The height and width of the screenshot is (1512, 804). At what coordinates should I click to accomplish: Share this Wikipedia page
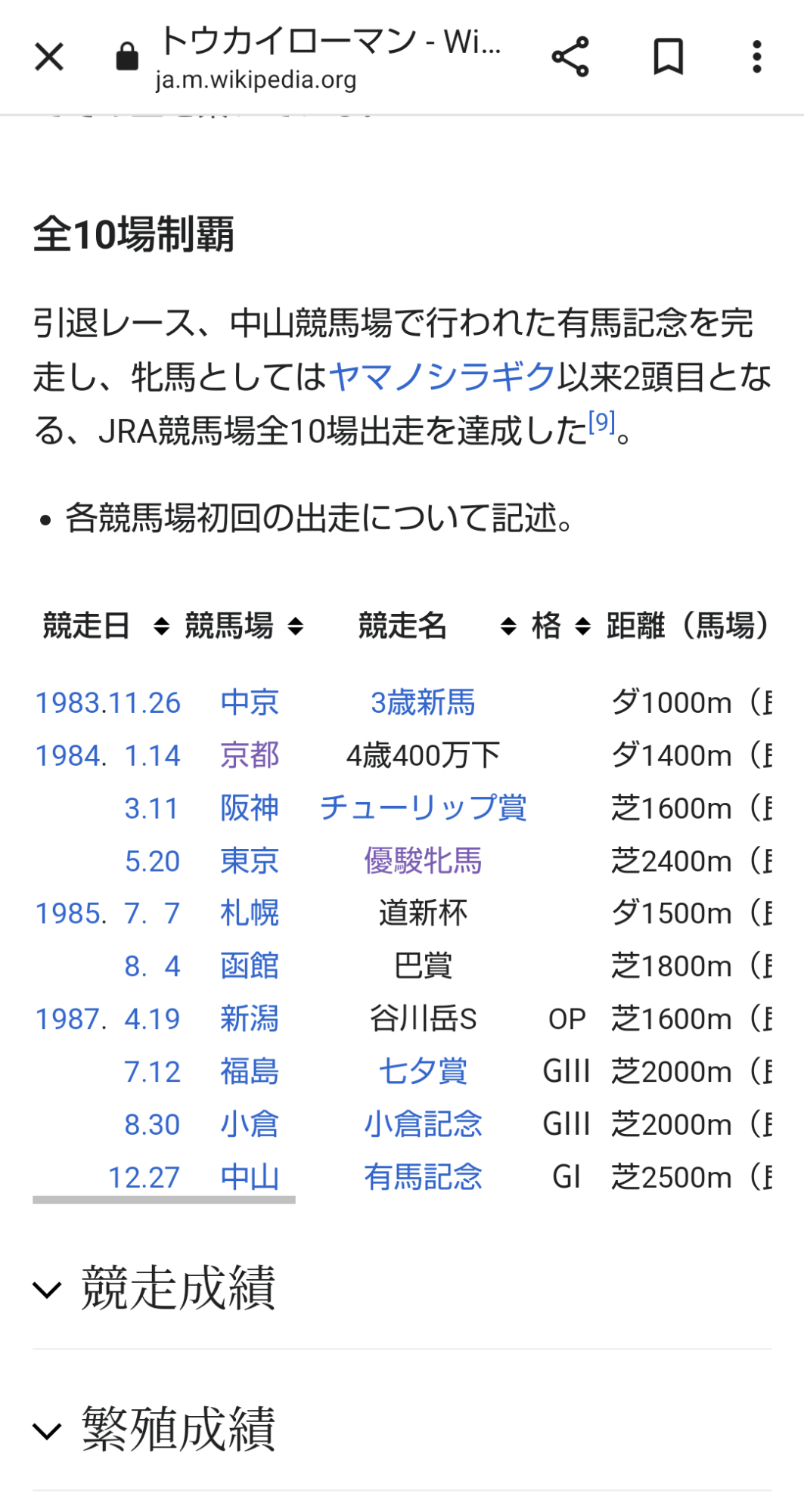pyautogui.click(x=570, y=57)
